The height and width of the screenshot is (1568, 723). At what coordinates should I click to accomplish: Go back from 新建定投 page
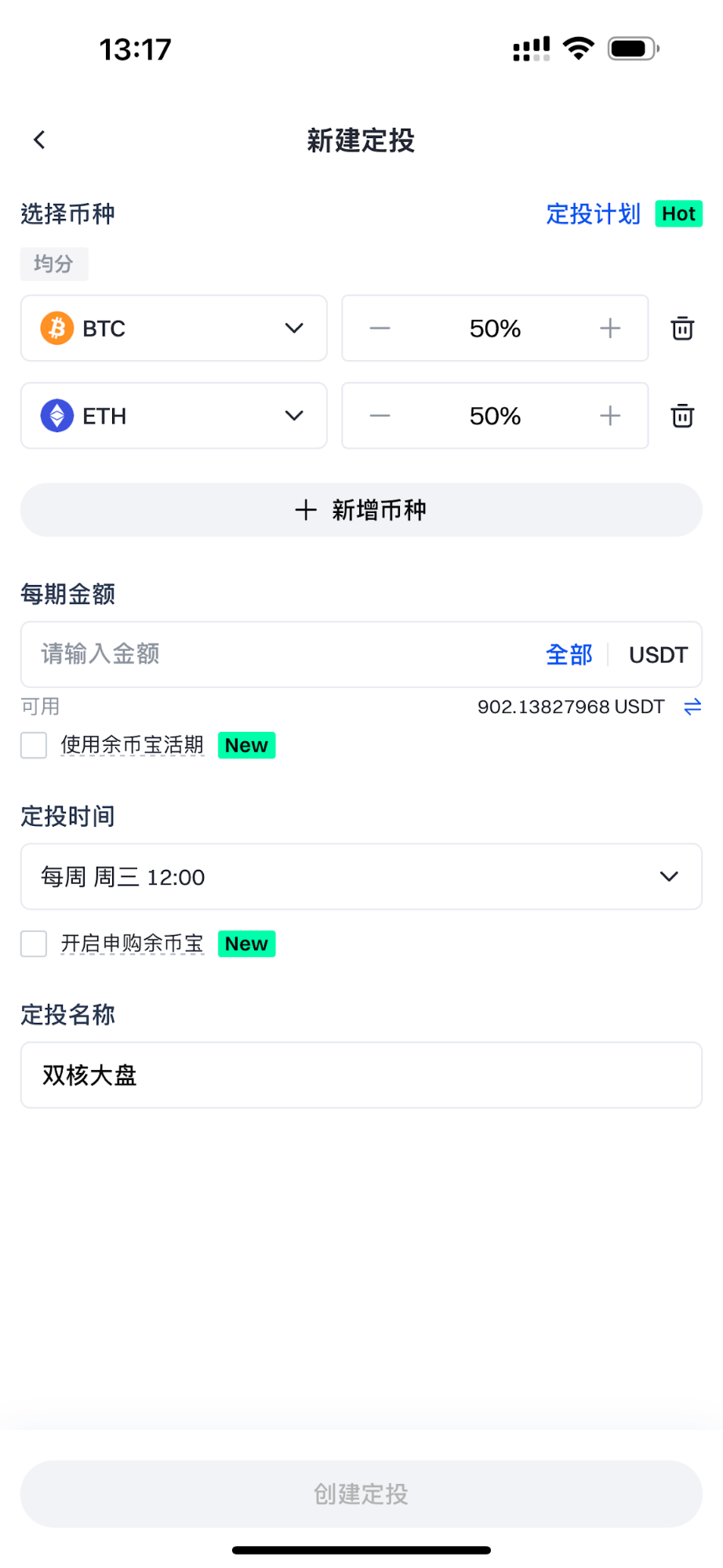pos(39,140)
